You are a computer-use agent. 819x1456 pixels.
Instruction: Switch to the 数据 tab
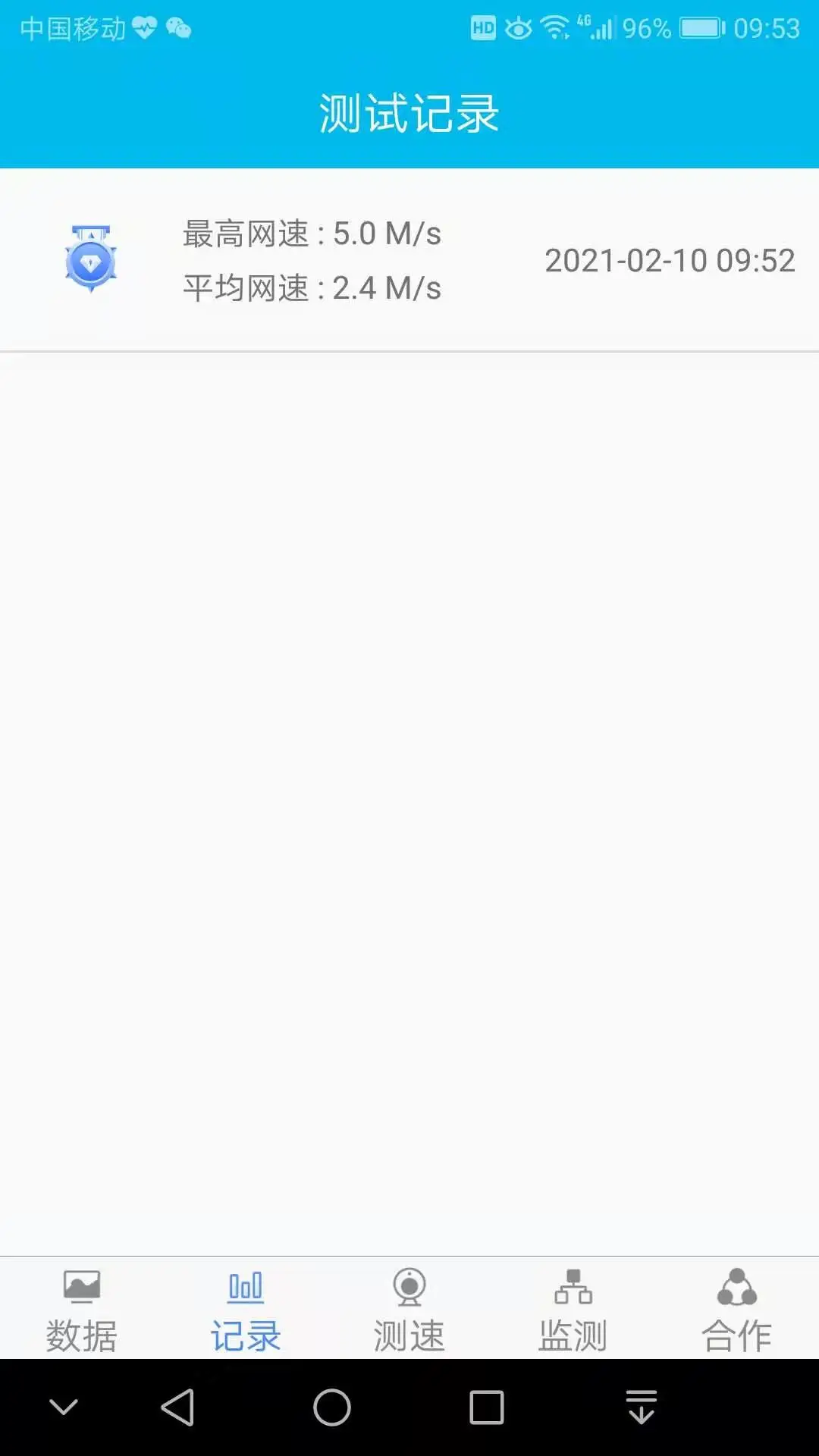(81, 1310)
